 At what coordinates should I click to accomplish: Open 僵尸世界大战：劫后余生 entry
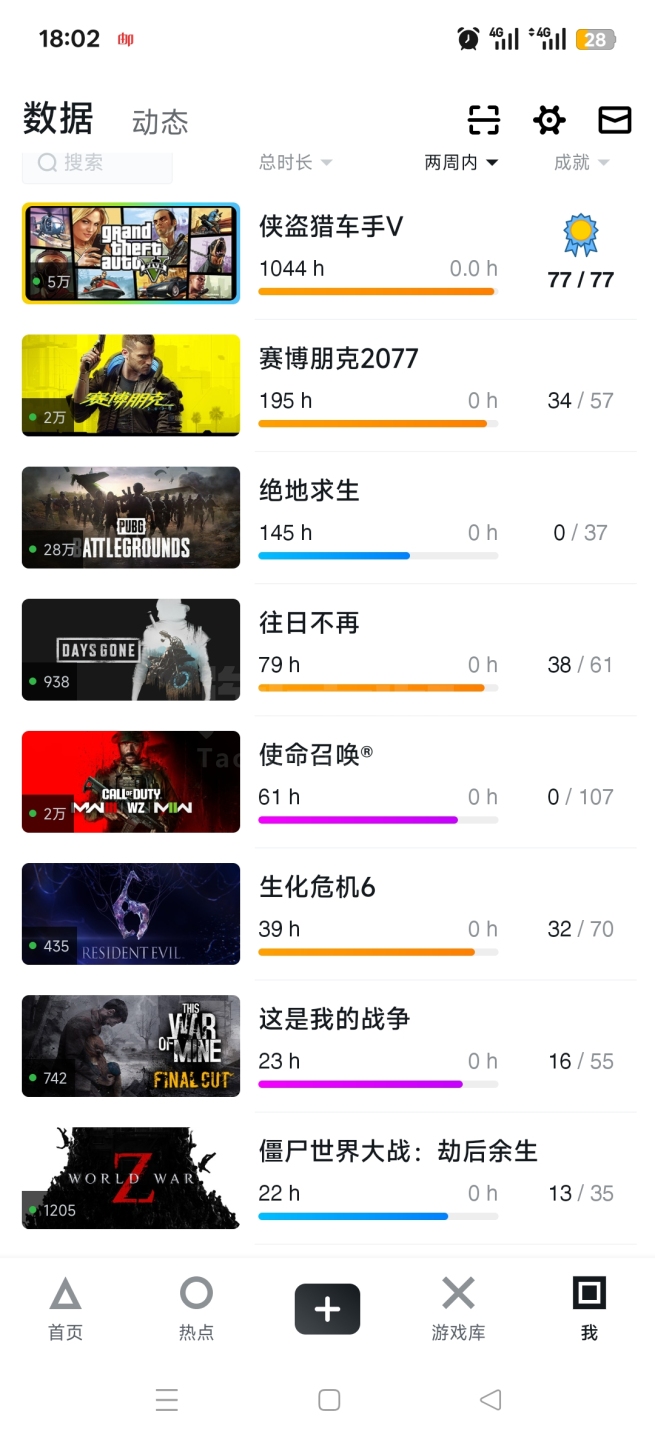pos(398,1151)
